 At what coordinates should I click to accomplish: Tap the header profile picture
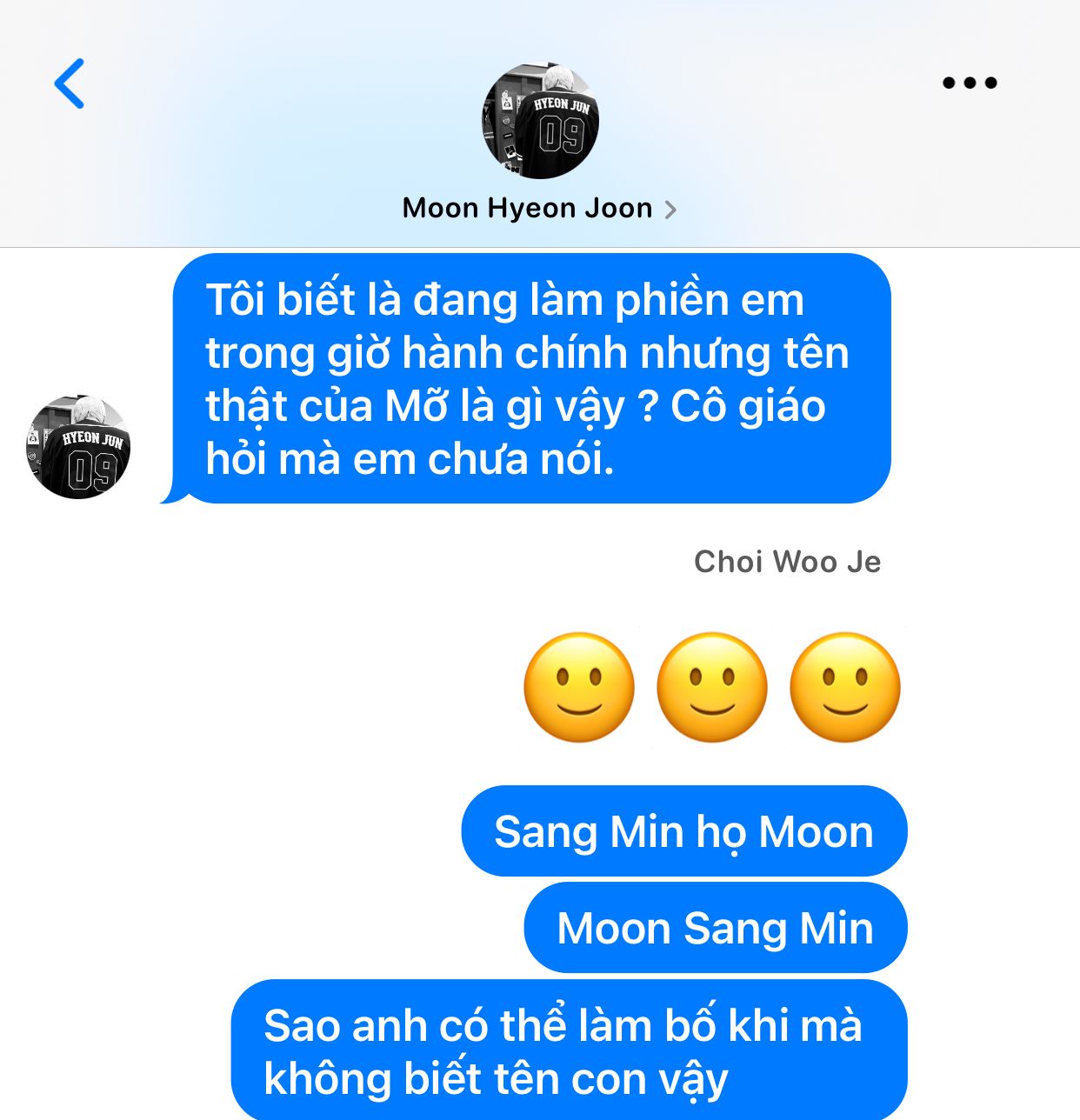click(x=540, y=121)
